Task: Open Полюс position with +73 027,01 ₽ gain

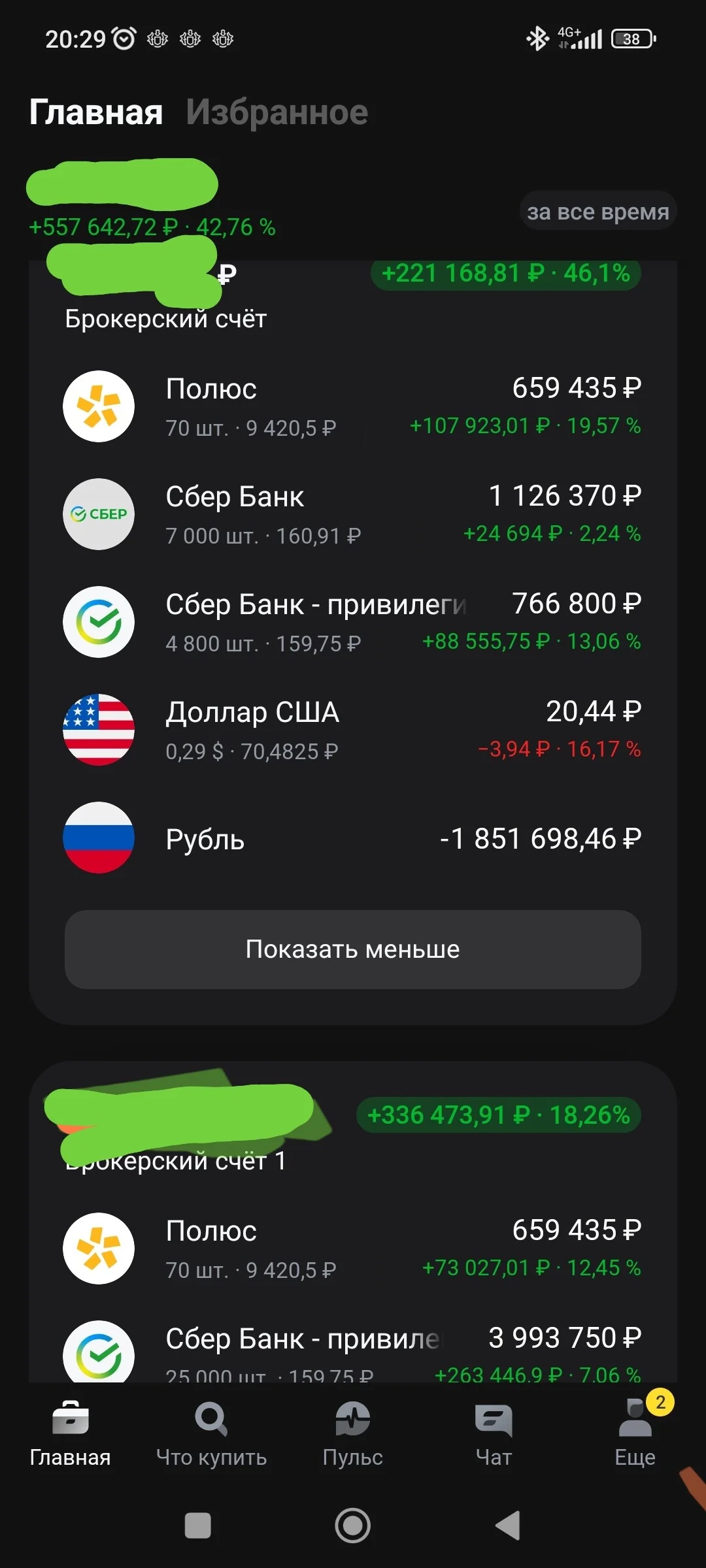Action: click(352, 1249)
